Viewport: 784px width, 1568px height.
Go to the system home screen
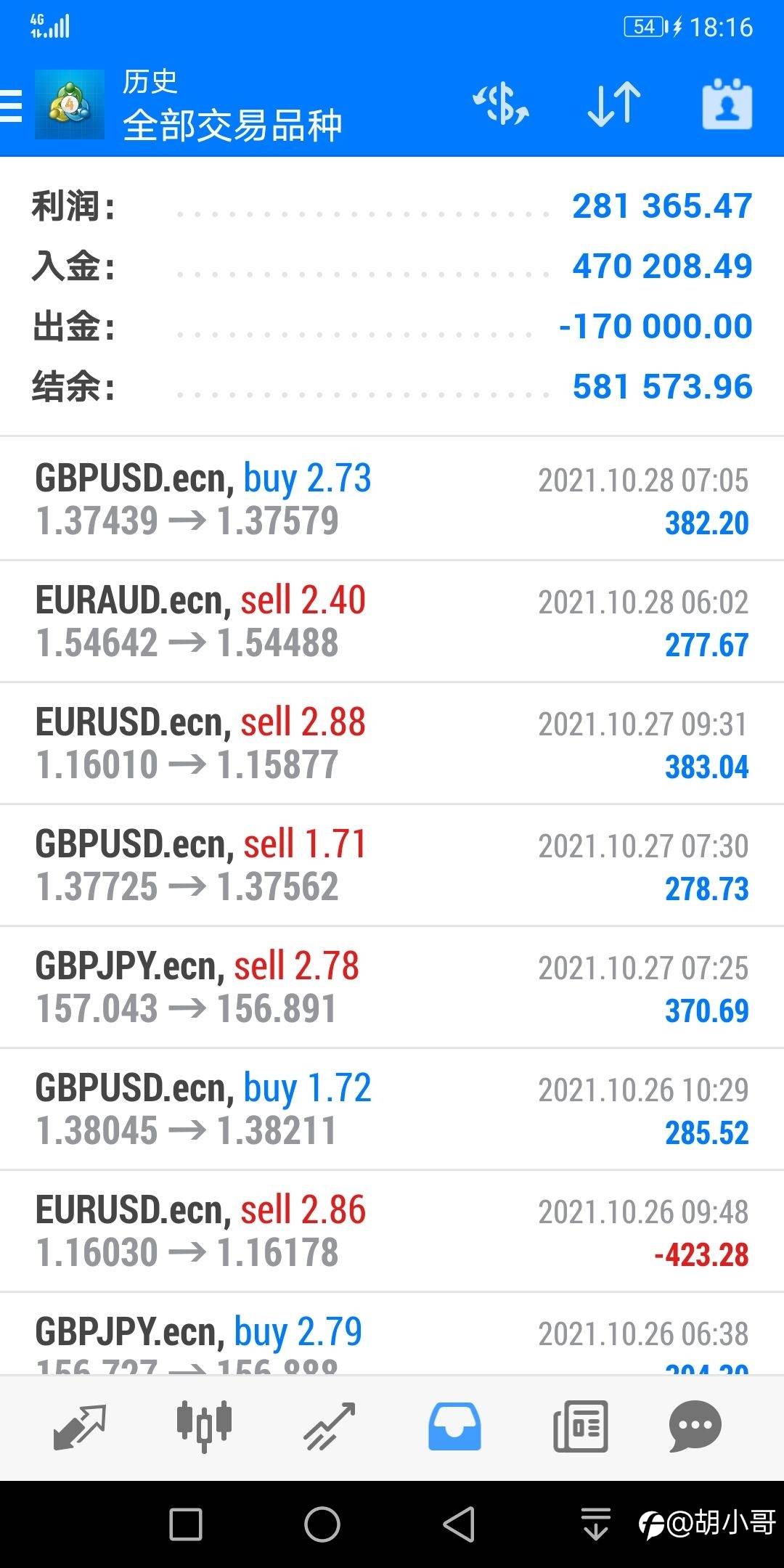point(322,1524)
